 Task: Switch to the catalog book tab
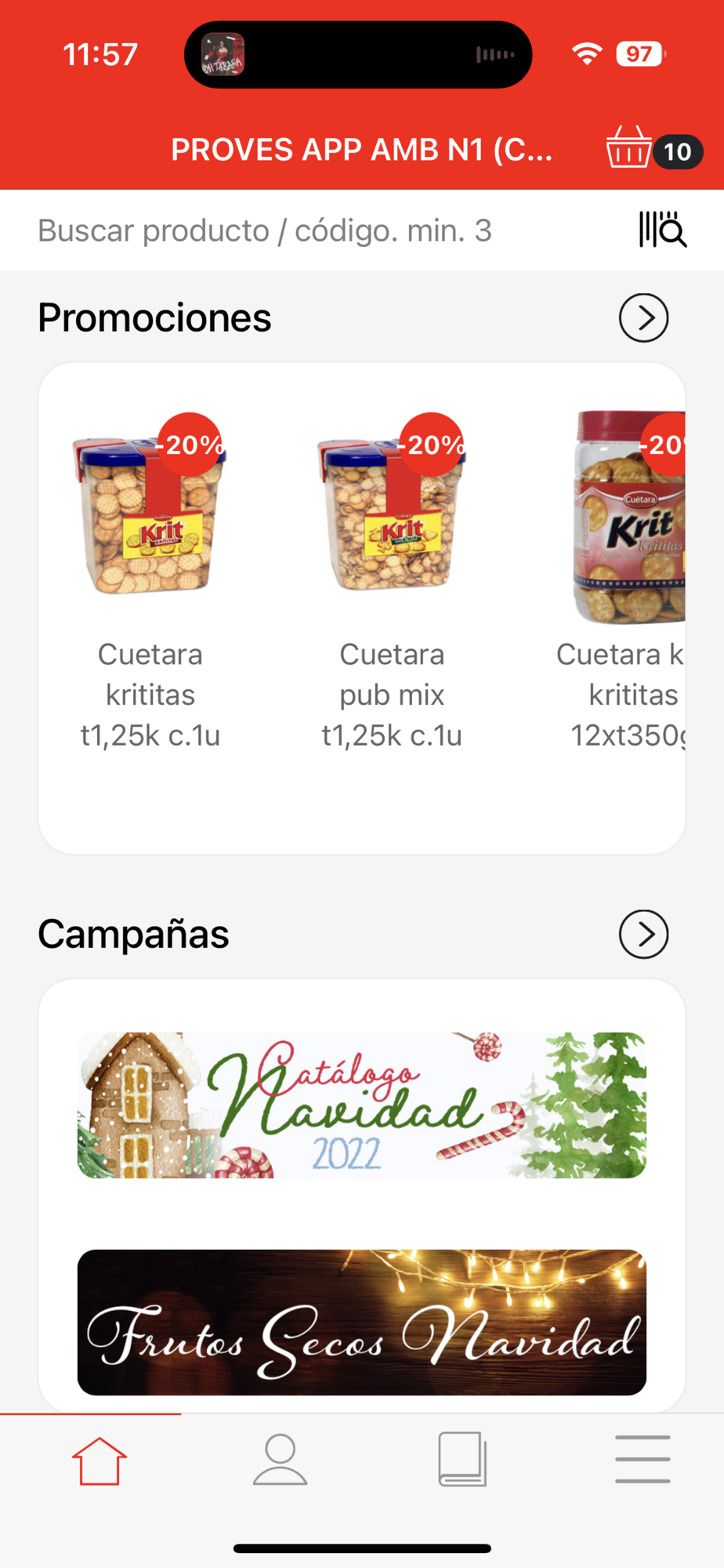(462, 1461)
